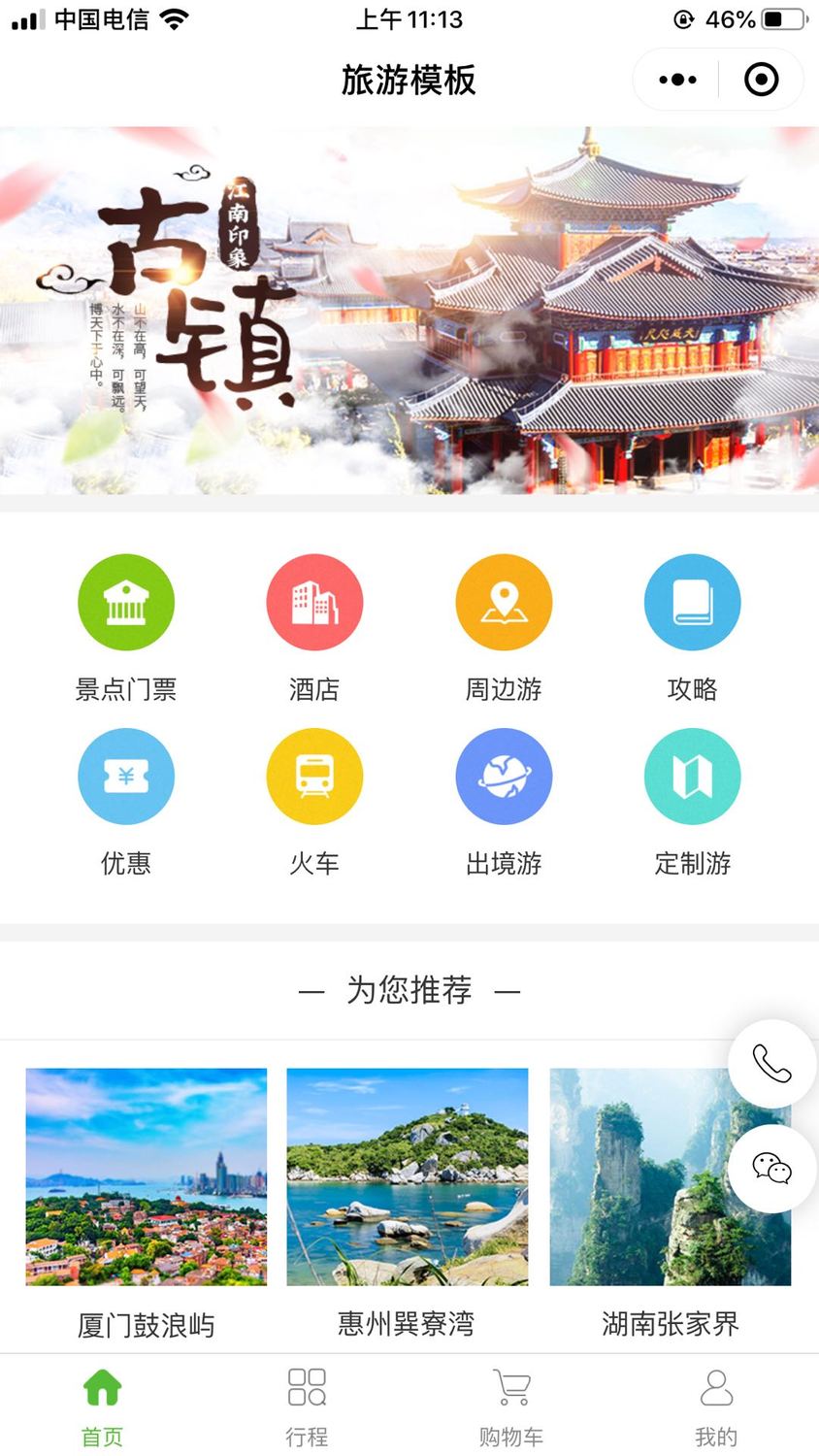Open 景点门票 attraction tickets
Screen dimensions: 819x1456
pos(126,628)
